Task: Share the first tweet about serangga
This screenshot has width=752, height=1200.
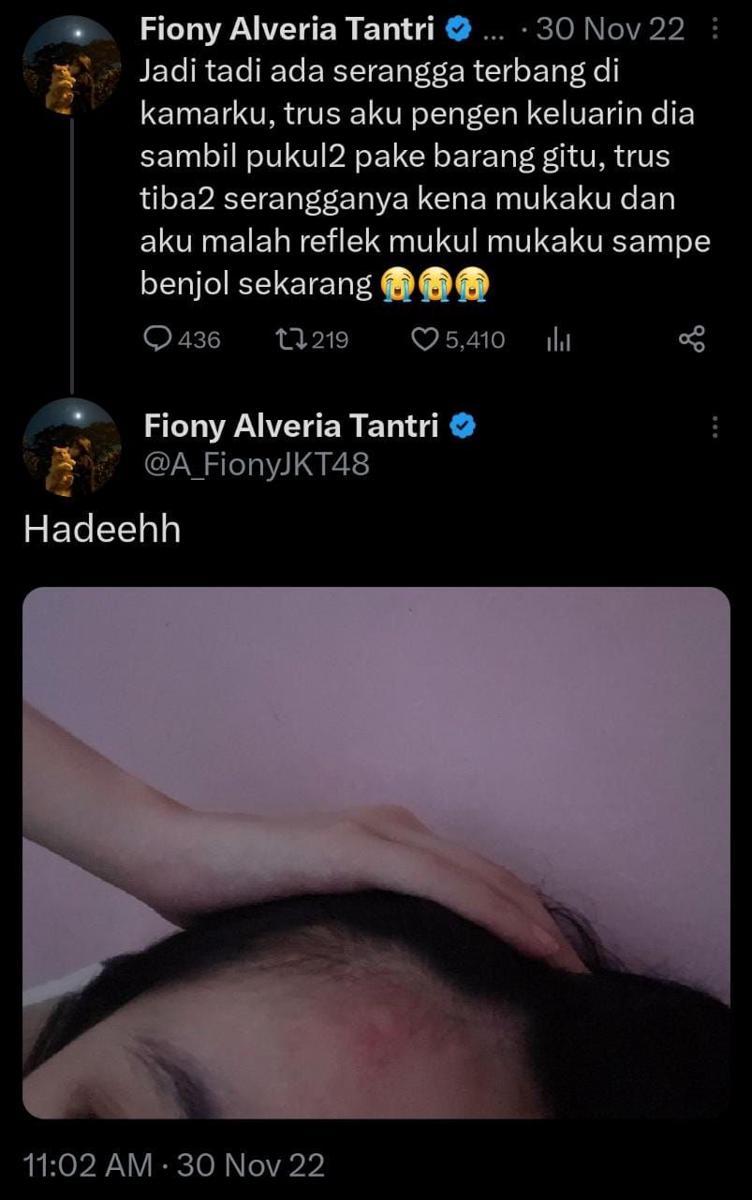Action: tap(692, 340)
